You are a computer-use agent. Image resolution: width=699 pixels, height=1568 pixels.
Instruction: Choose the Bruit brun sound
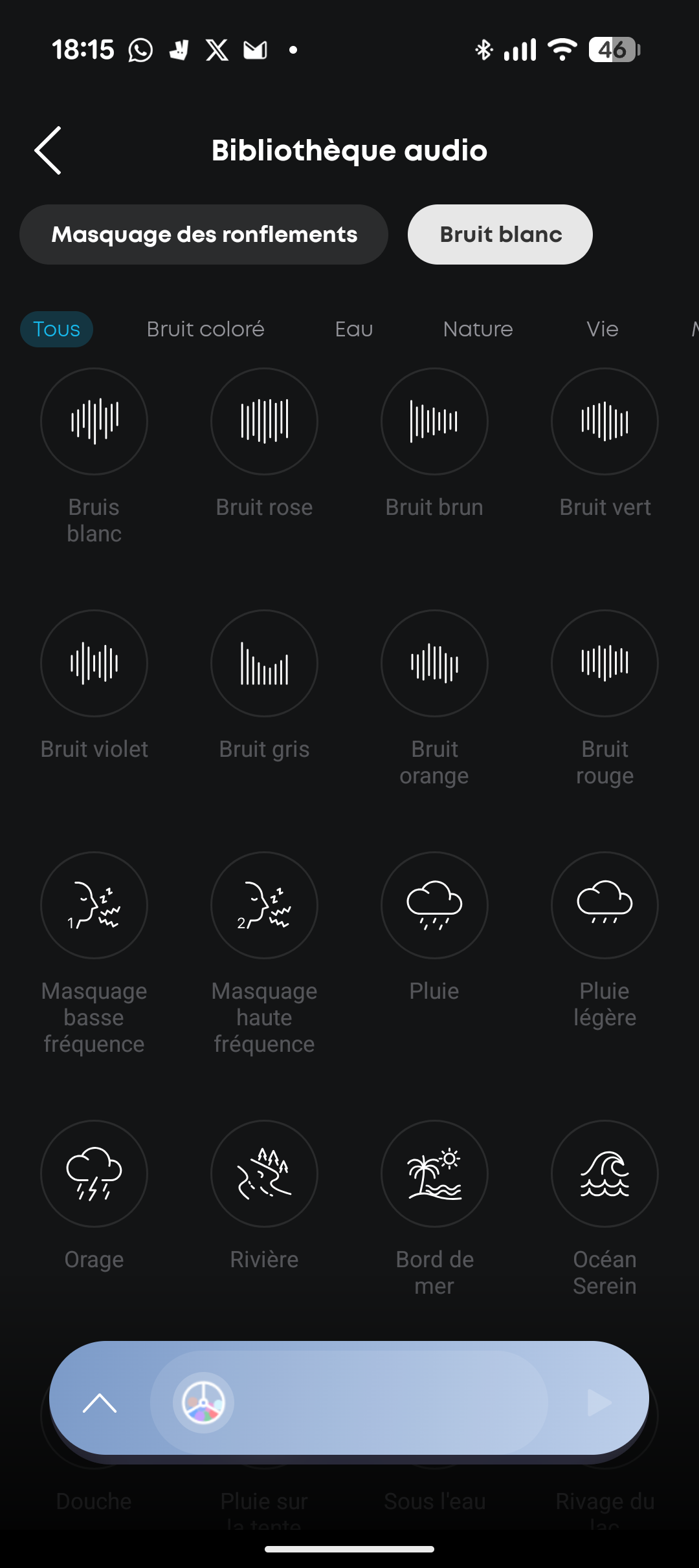[434, 422]
